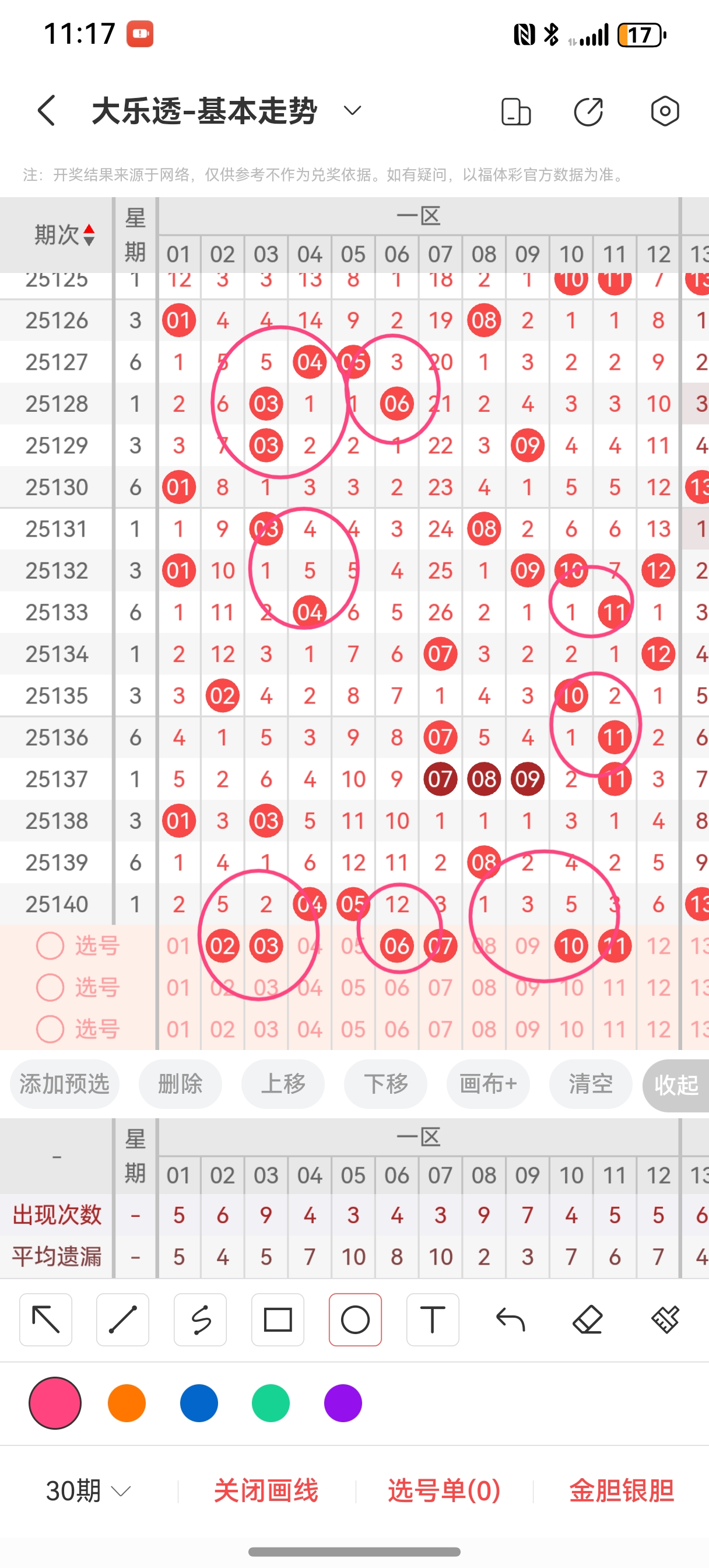Open 选号单(0) from the bottom bar
This screenshot has width=709, height=1568.
pyautogui.click(x=443, y=1490)
